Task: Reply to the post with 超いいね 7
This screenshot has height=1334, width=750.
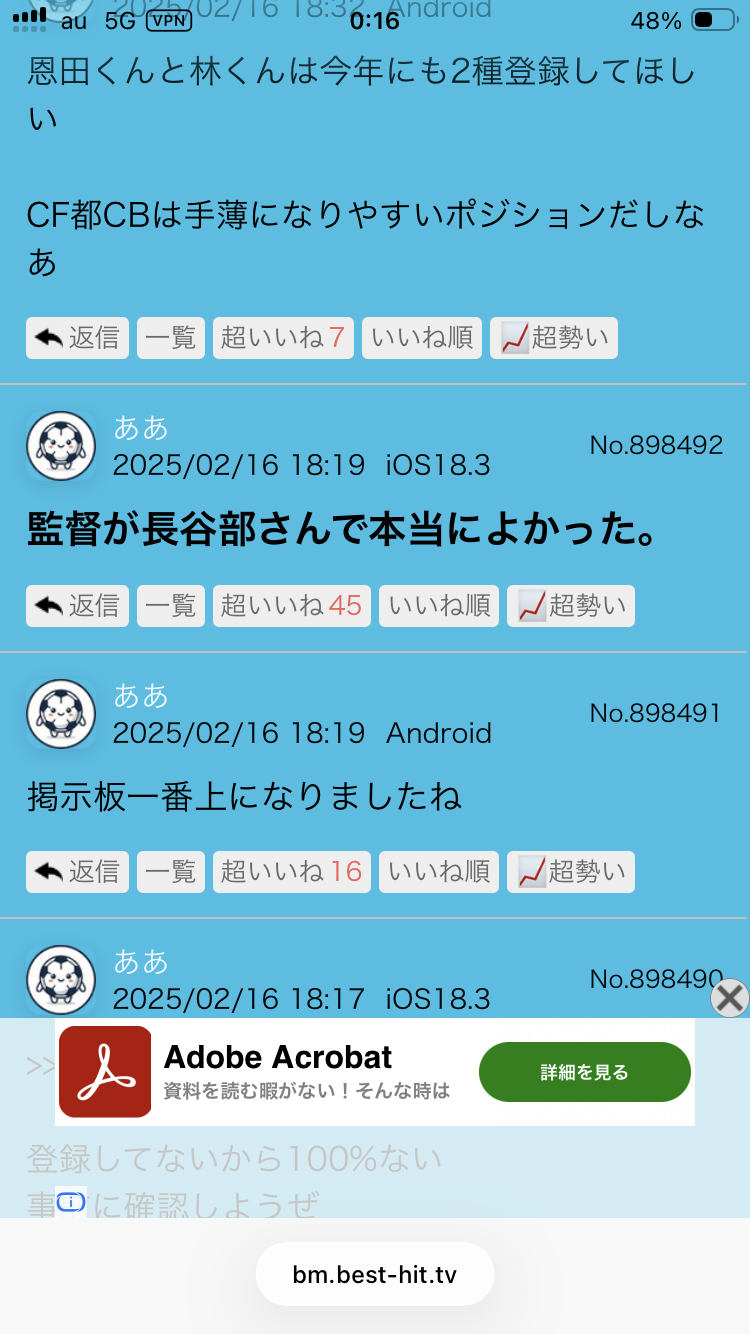Action: (x=77, y=338)
